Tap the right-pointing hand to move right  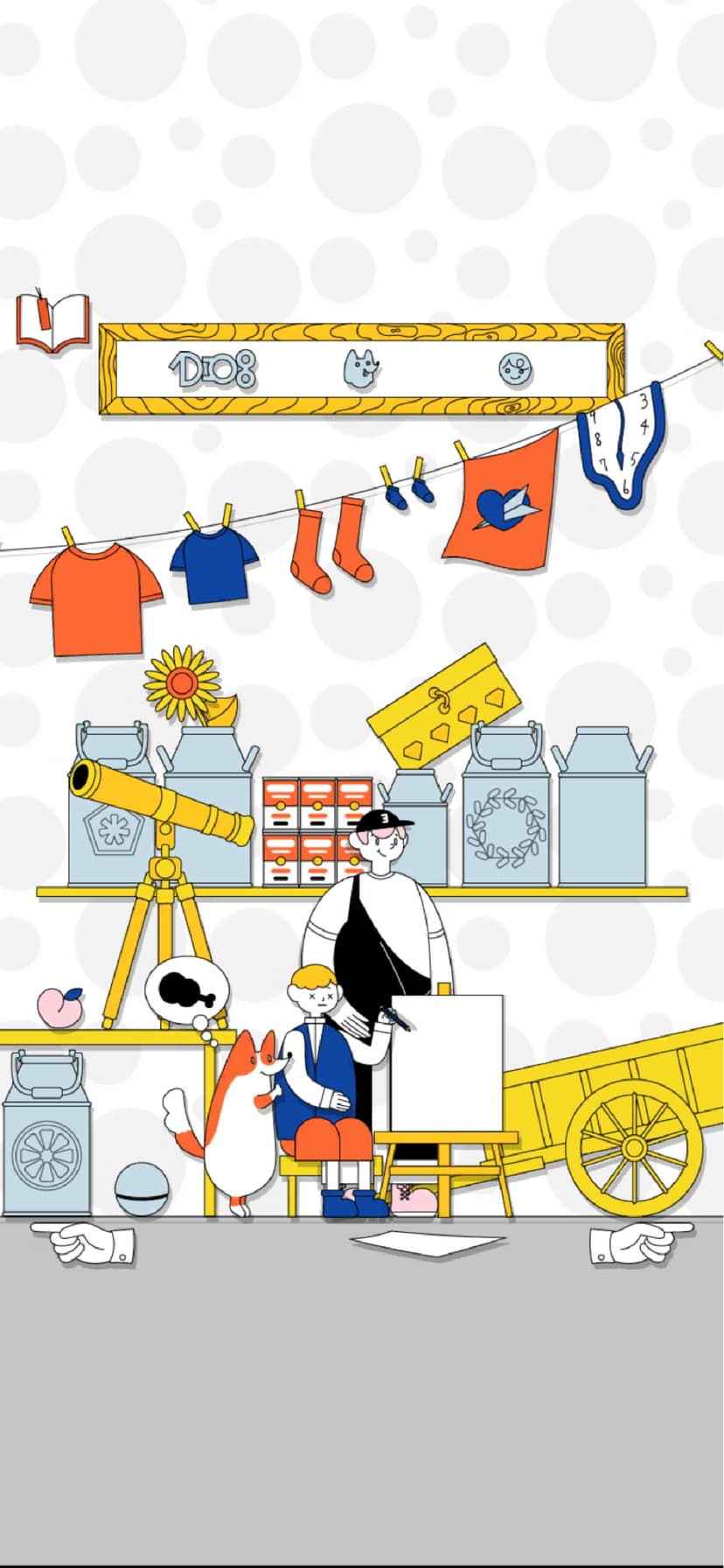pyautogui.click(x=642, y=1242)
